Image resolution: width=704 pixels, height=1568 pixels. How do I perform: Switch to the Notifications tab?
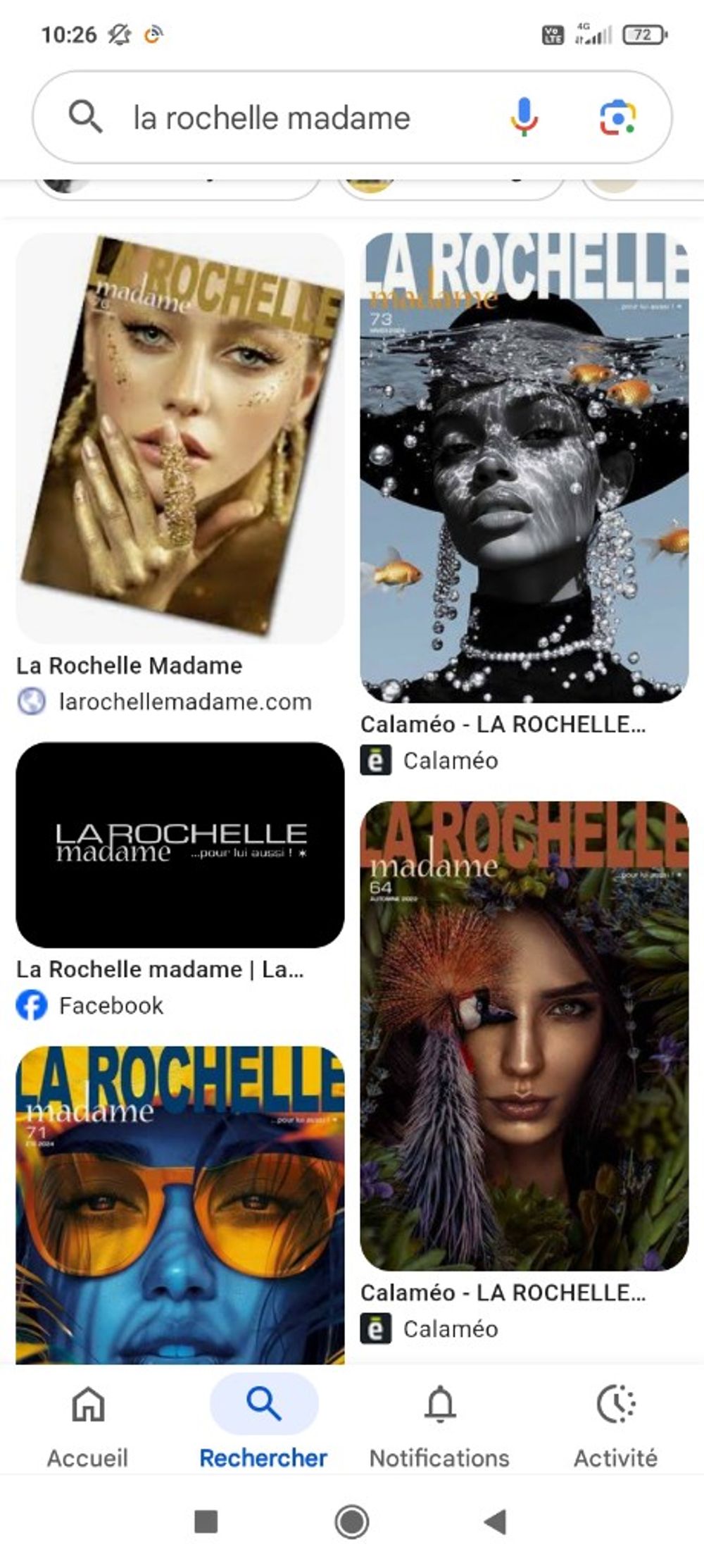tap(440, 1423)
